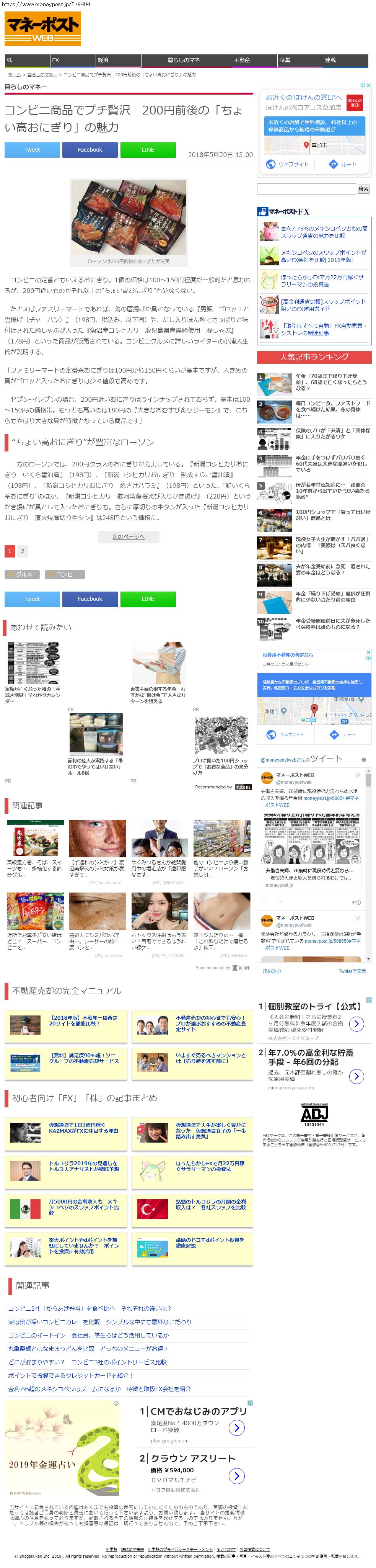Read the メキシコペソ swap comparison article
Screen dimensions: 376x1568
[x=324, y=232]
